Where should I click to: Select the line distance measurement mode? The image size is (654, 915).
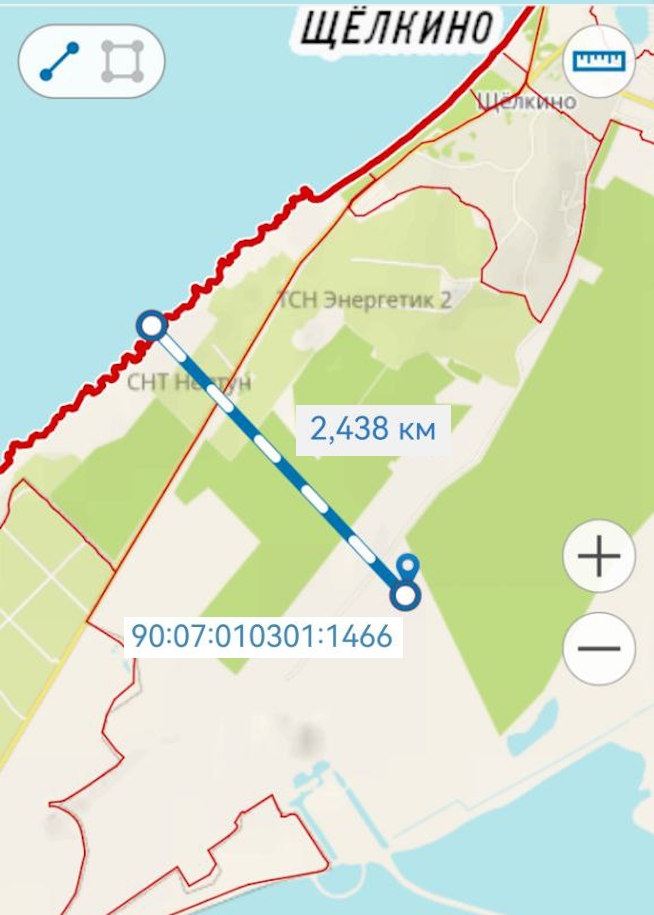59,61
